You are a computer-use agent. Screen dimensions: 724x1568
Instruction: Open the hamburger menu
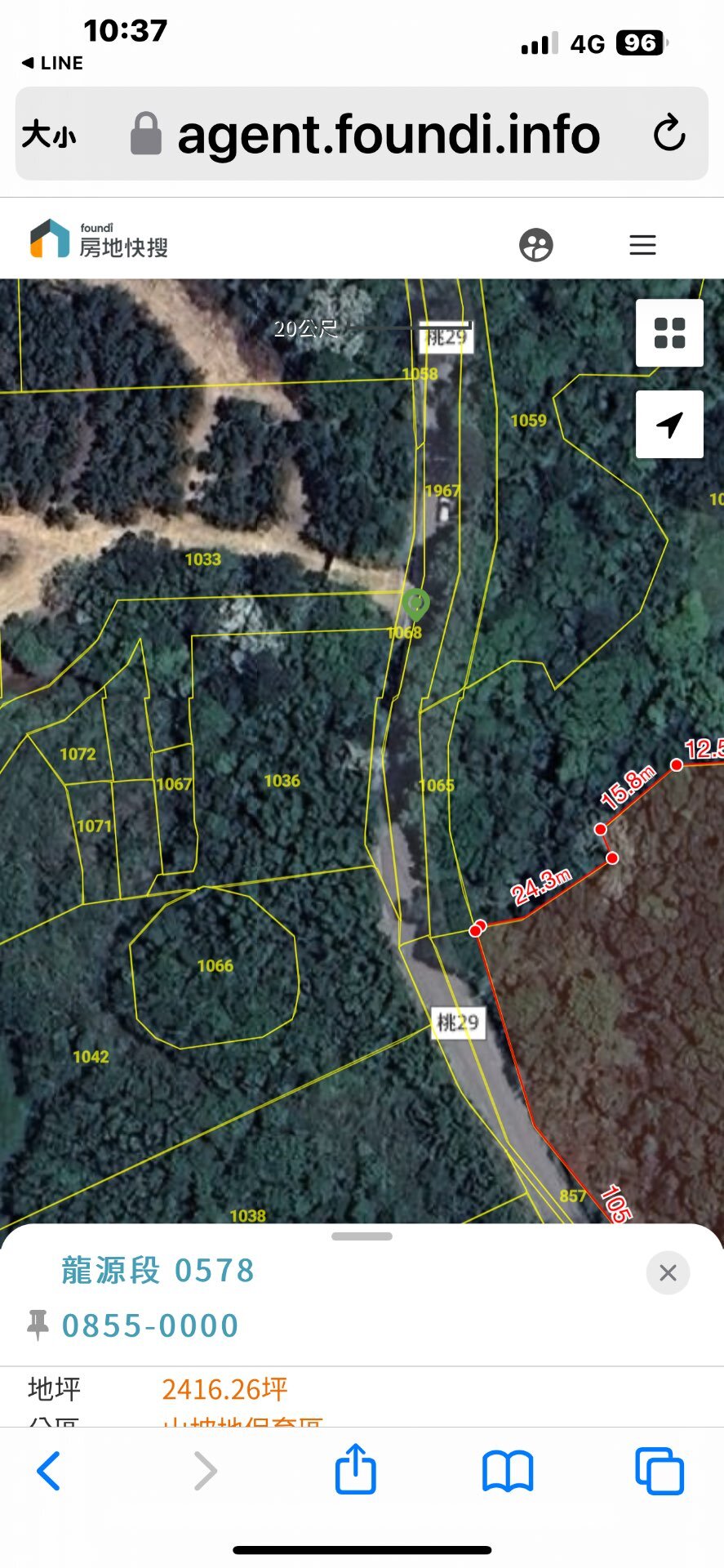pos(642,245)
